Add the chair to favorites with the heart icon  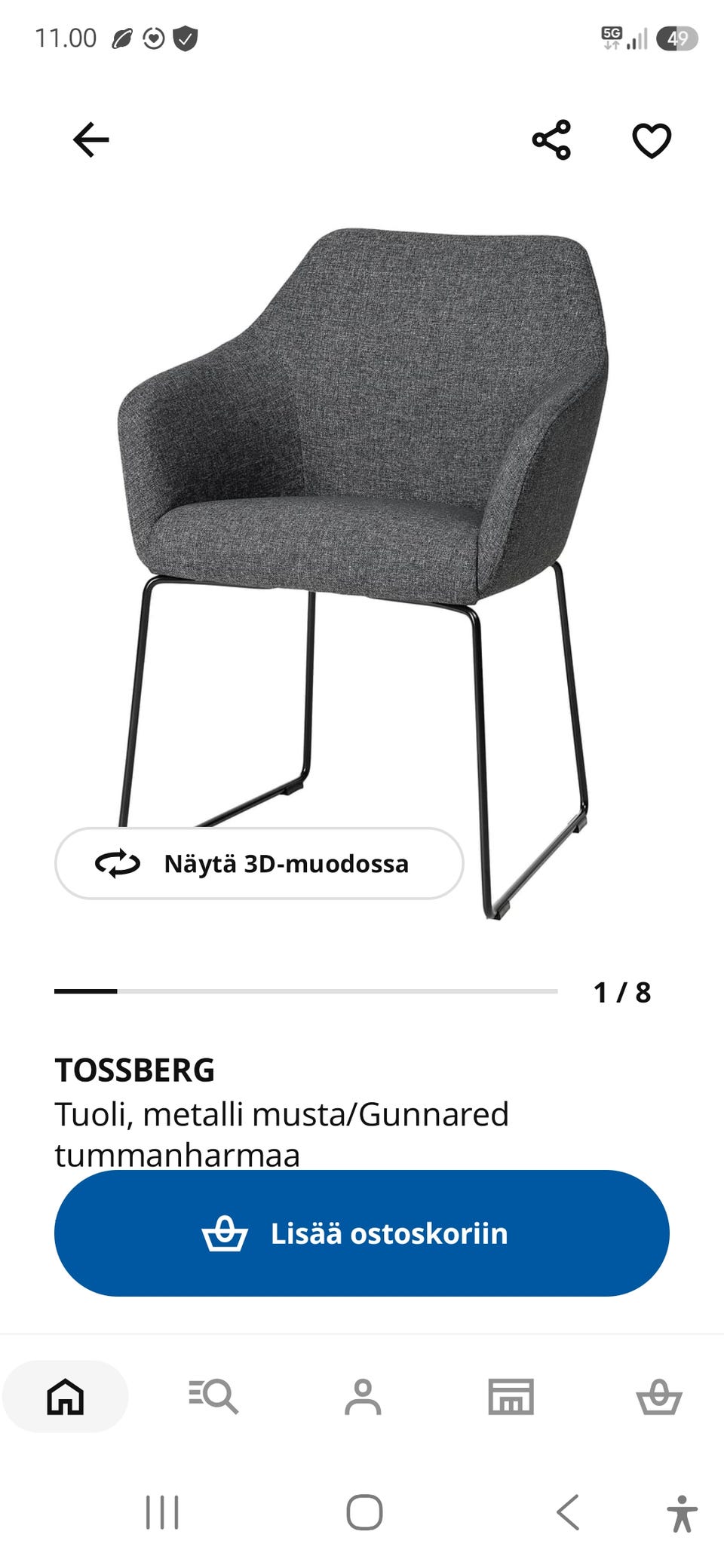pos(652,140)
